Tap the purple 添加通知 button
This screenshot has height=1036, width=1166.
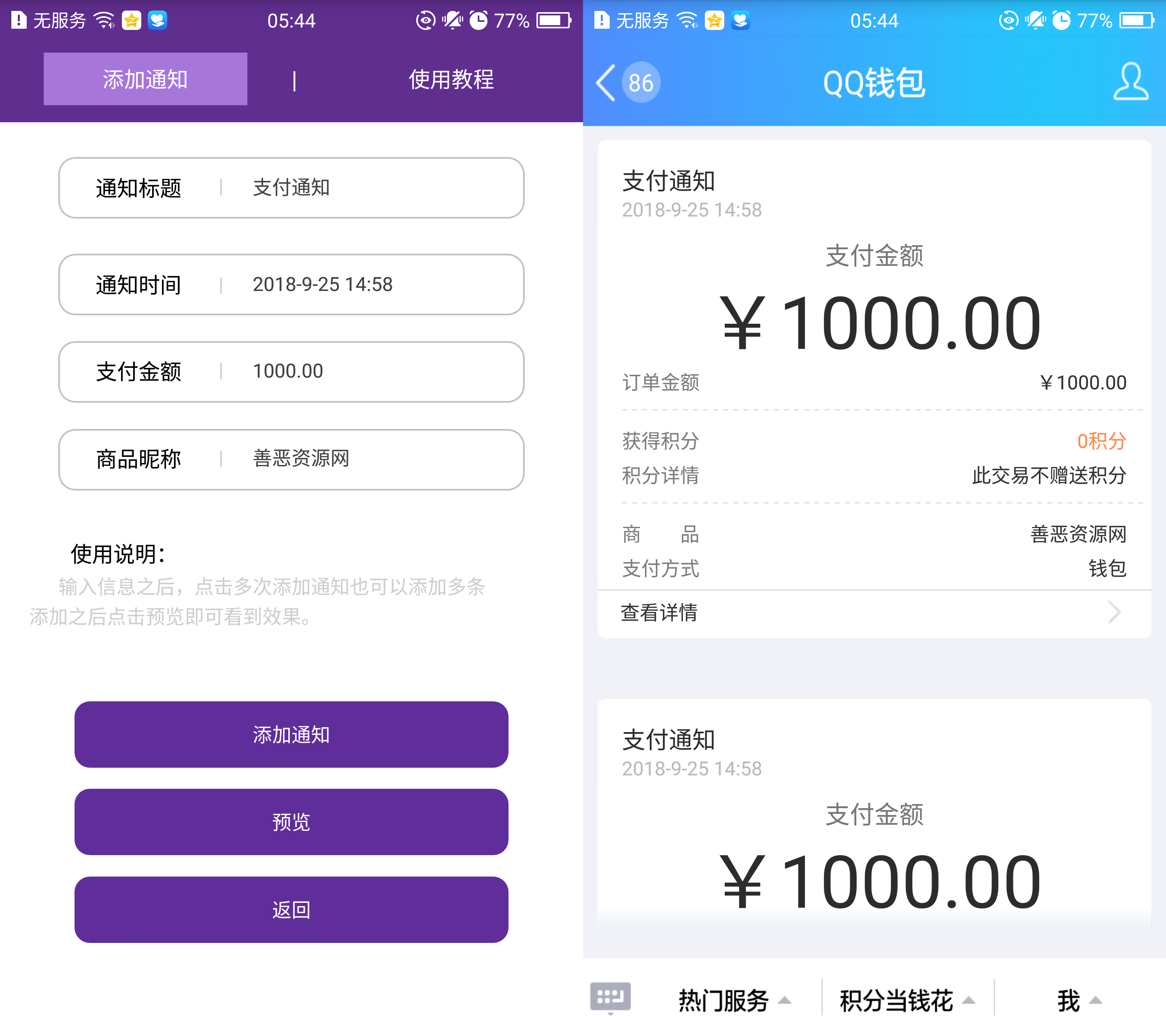[x=291, y=735]
